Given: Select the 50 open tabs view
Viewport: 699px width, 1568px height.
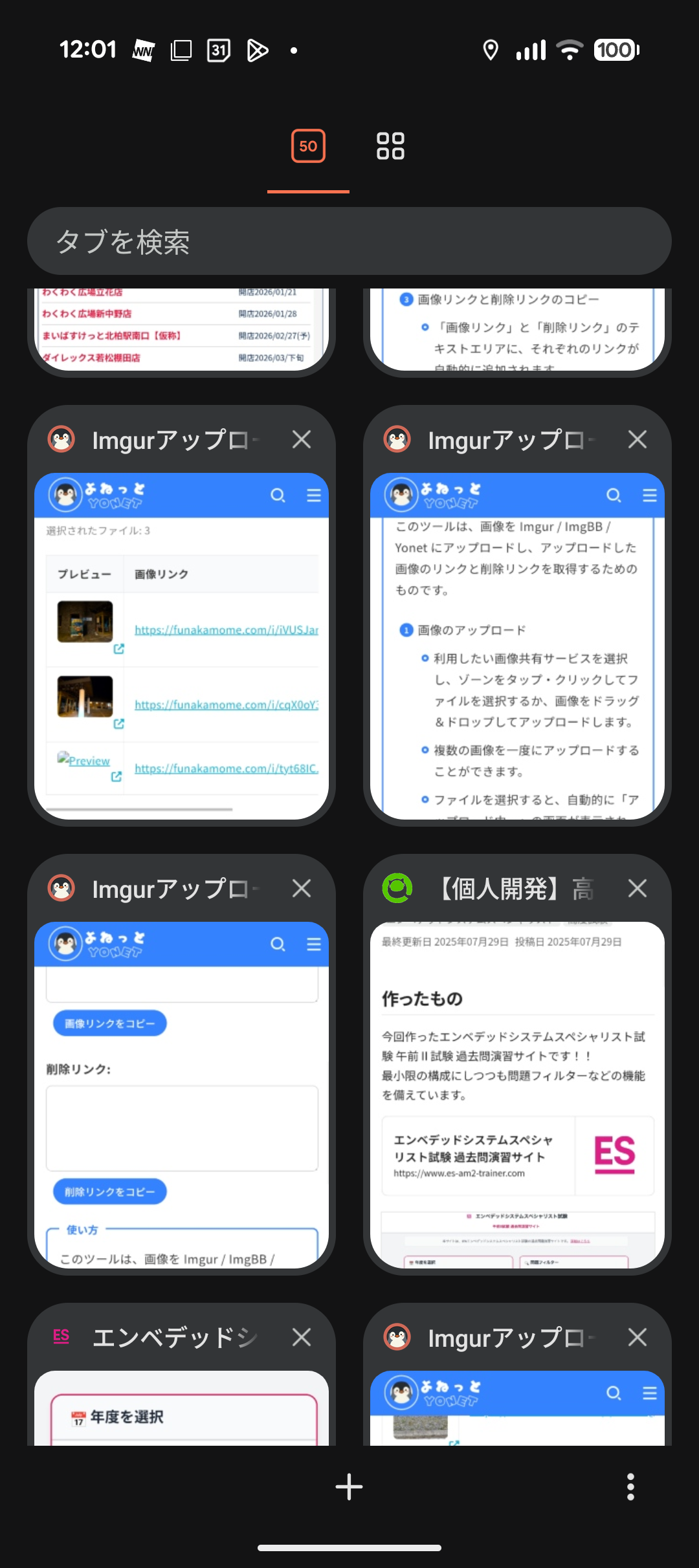Looking at the screenshot, I should click(308, 146).
